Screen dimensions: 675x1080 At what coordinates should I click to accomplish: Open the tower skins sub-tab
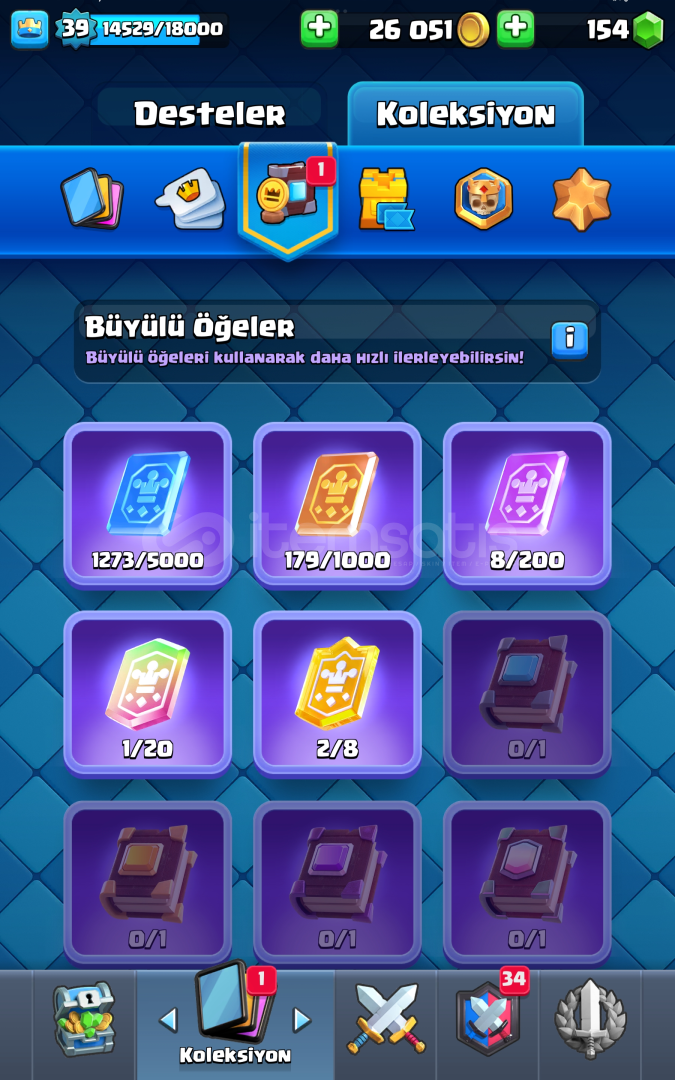pyautogui.click(x=384, y=199)
